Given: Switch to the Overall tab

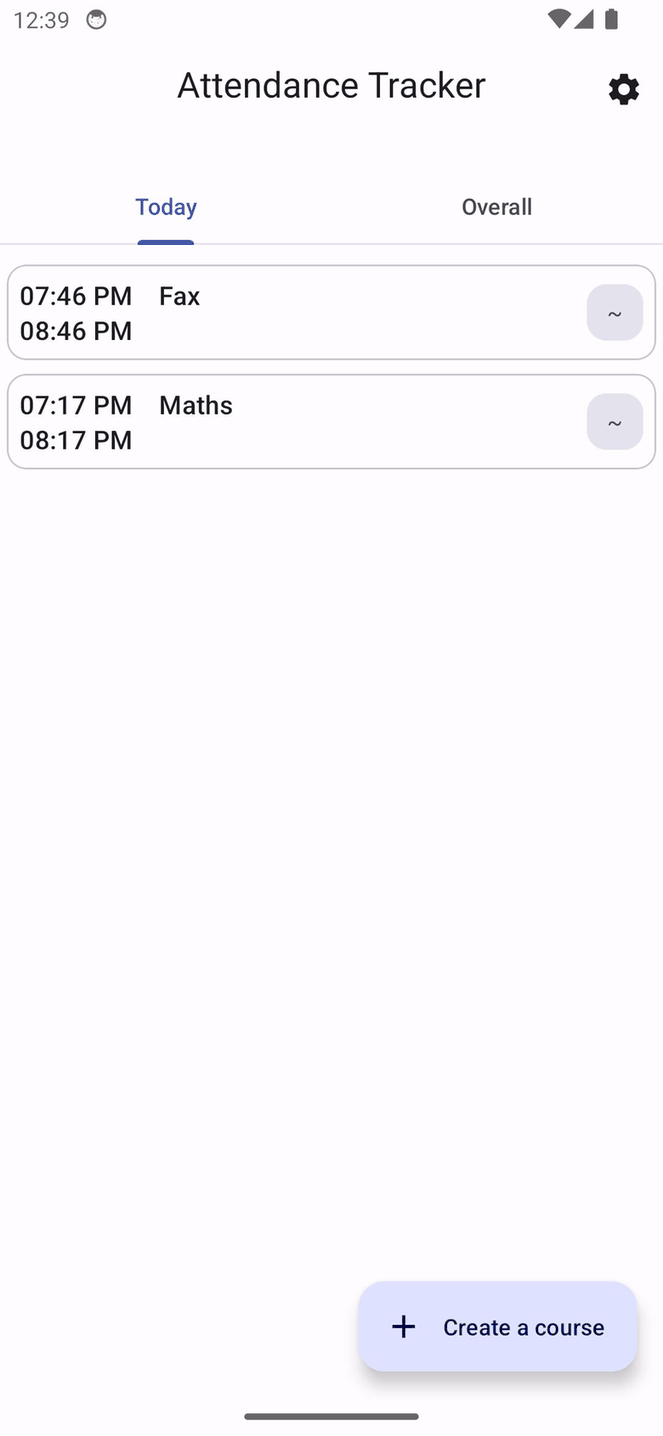Looking at the screenshot, I should click(496, 207).
